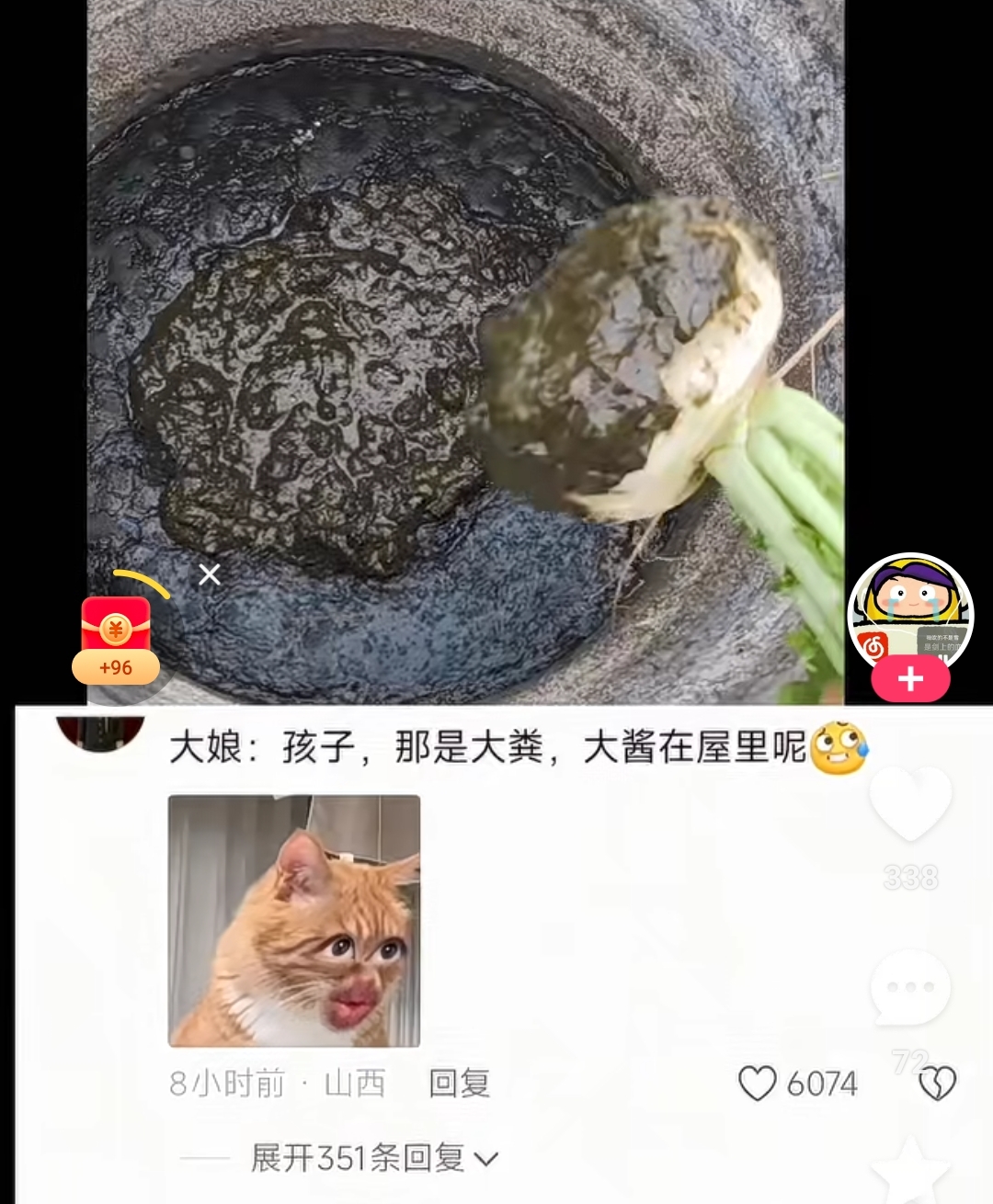
Task: Open the video's 72 comments
Action: click(910, 988)
